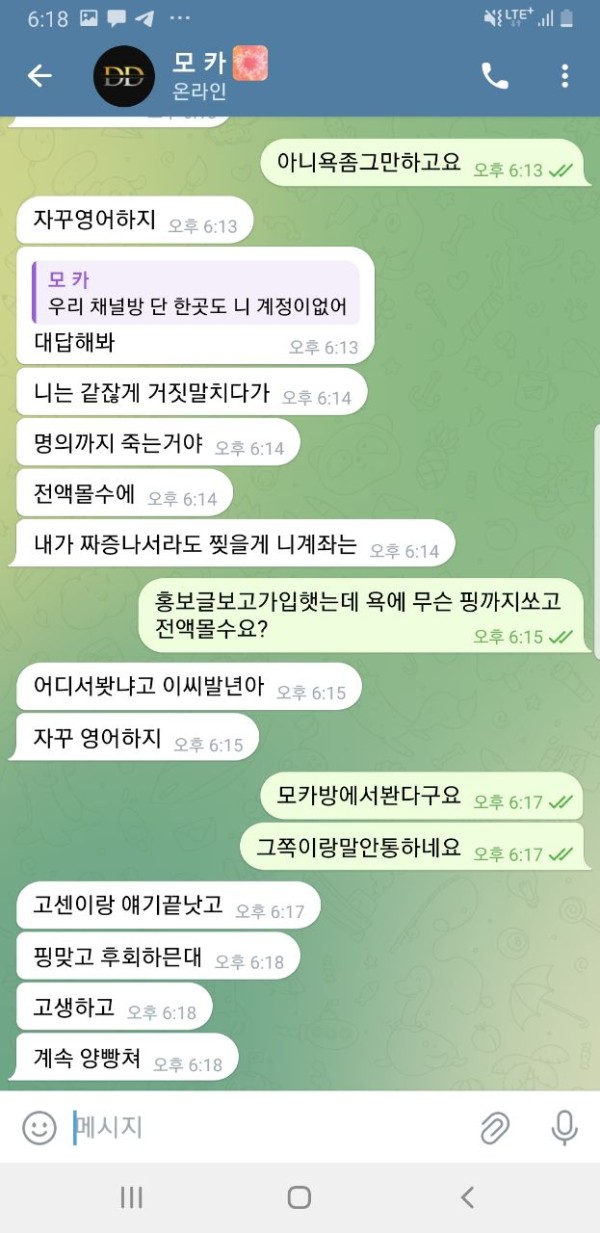Screen dimensions: 600x1233
Task: Open the chat overflow menu
Action: click(565, 76)
